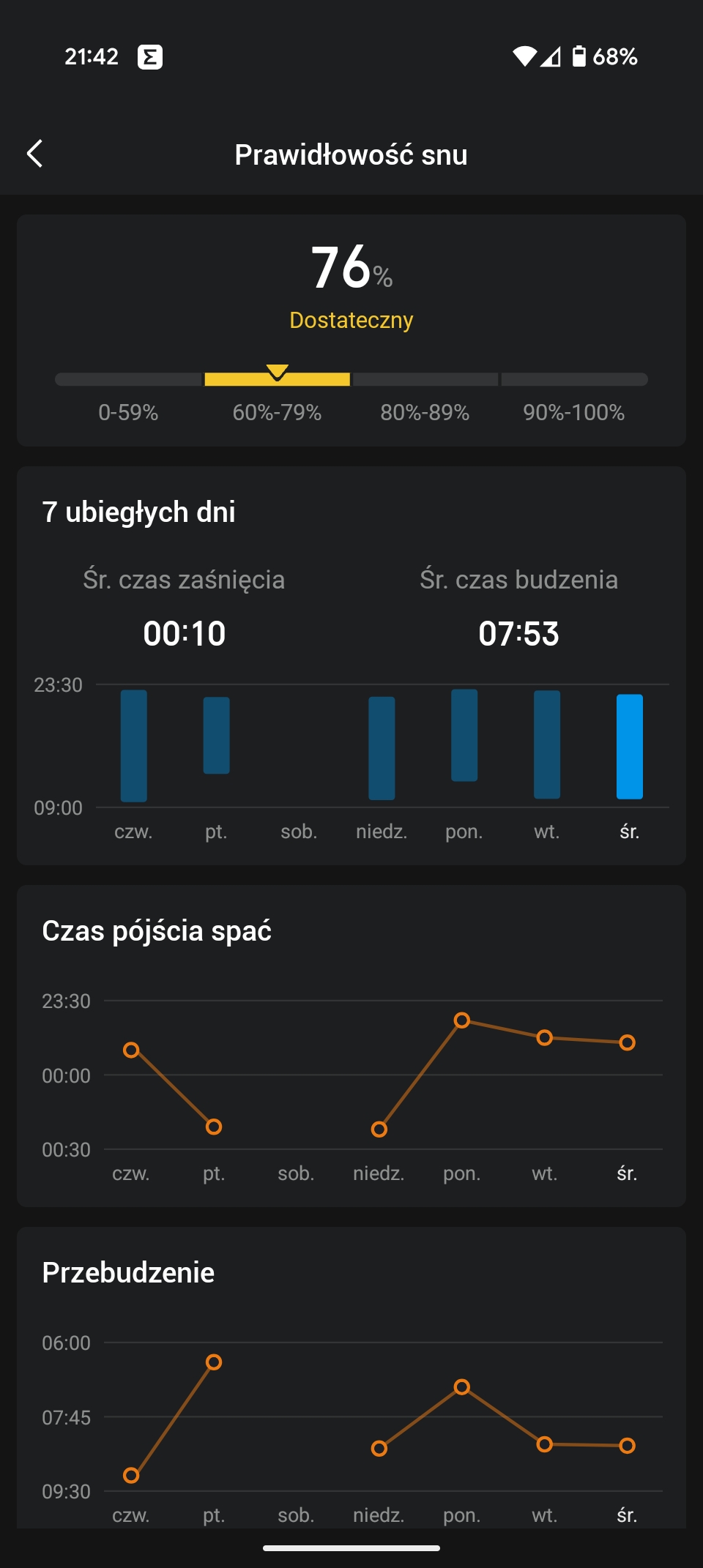This screenshot has width=703, height=1568.
Task: Go back from Prawidłowość snu screen
Action: (x=34, y=154)
